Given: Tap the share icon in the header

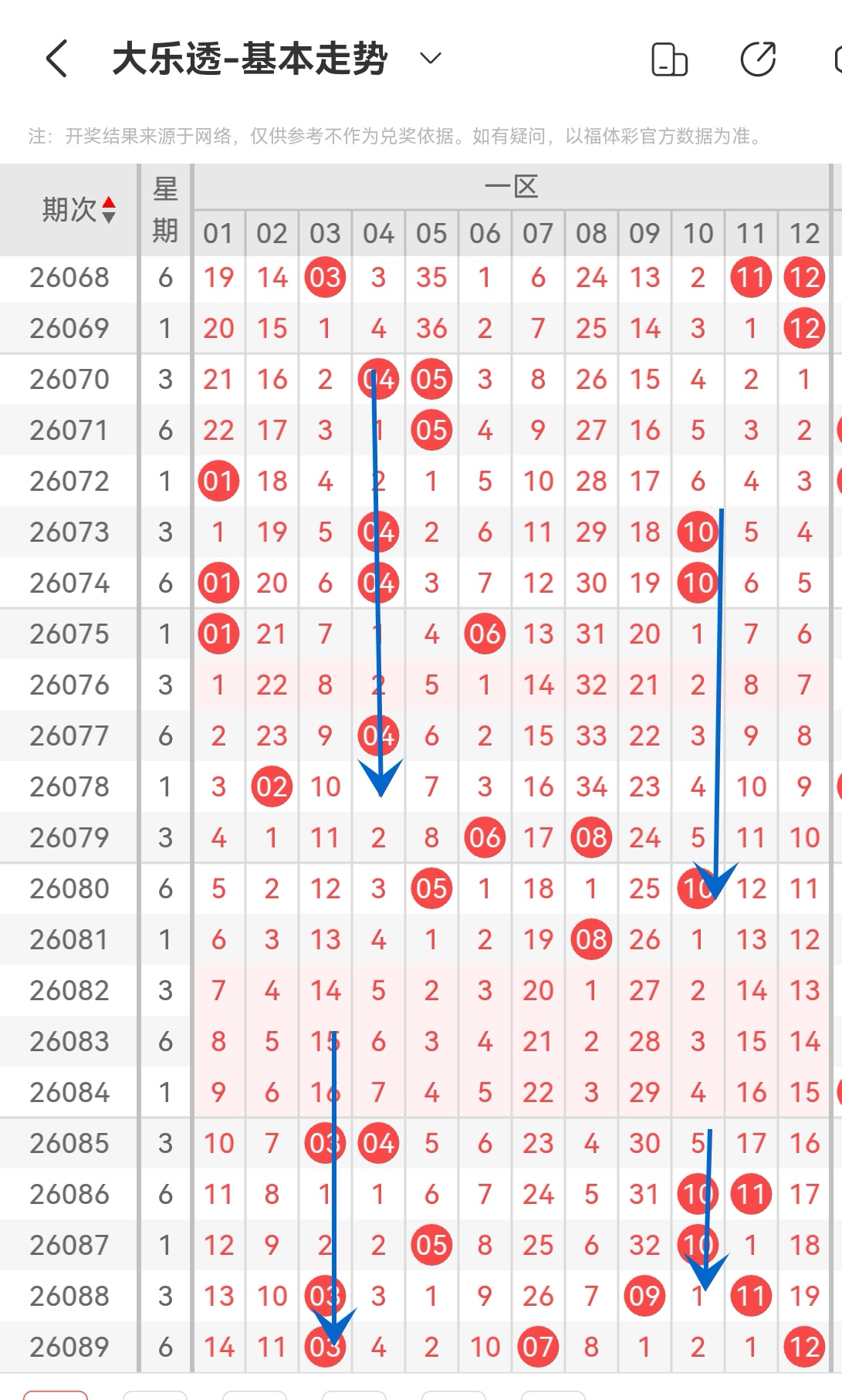Looking at the screenshot, I should pyautogui.click(x=758, y=59).
